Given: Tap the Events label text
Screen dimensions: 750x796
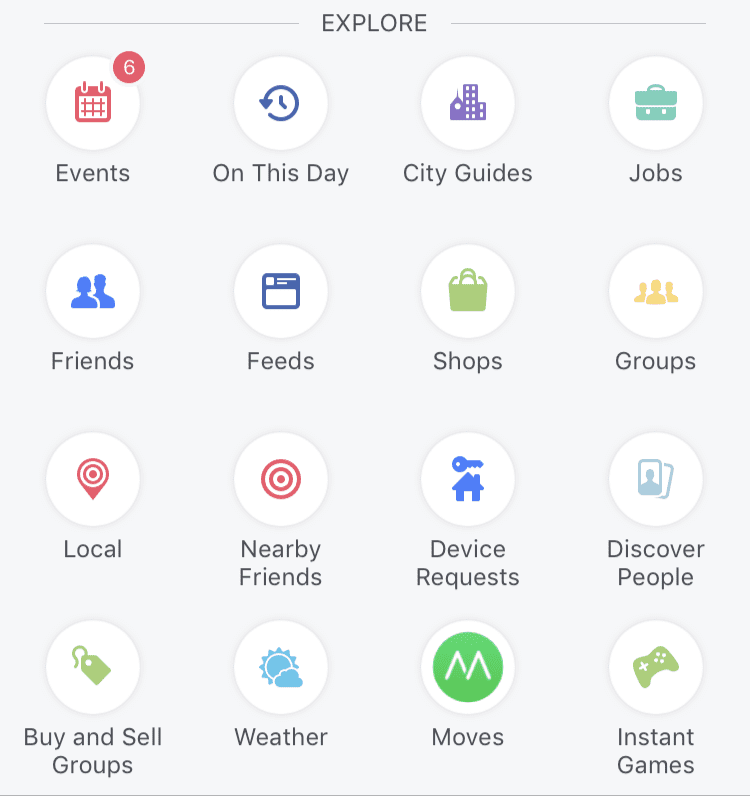Looking at the screenshot, I should point(93,172).
